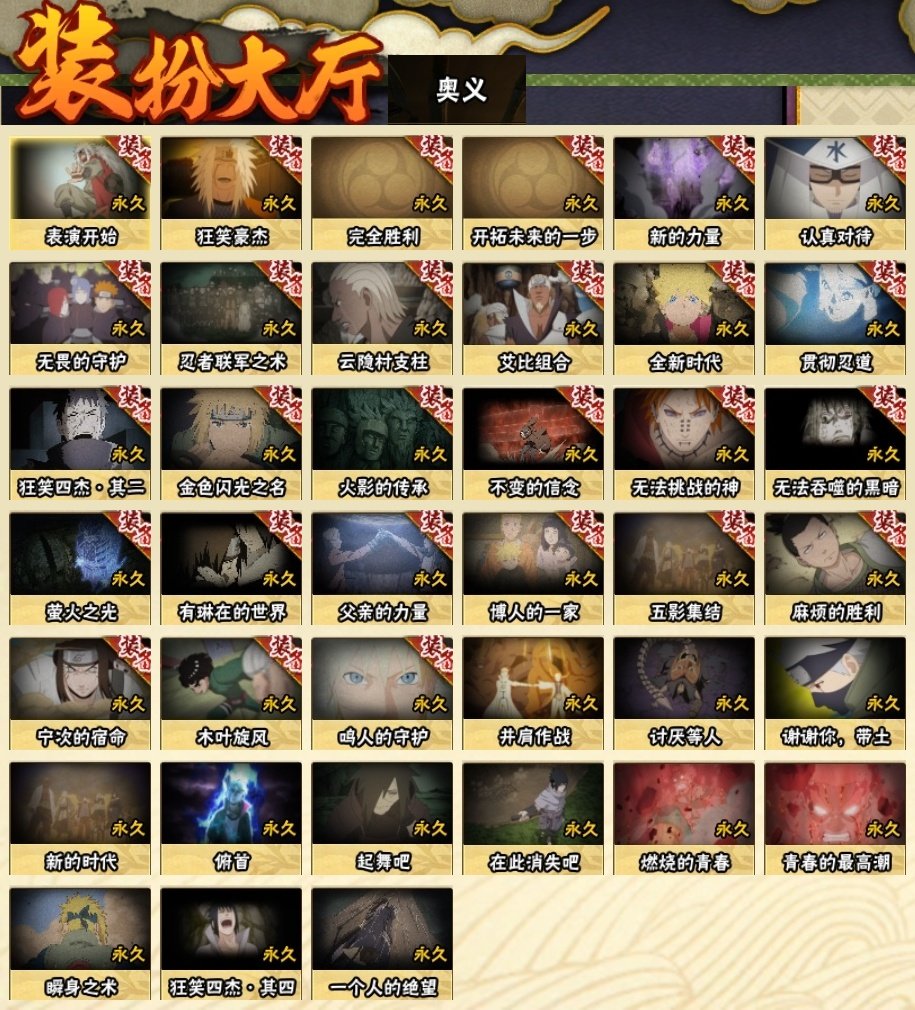Viewport: 915px width, 1010px height.
Task: Open the 艾比组合 ougi
Action: coord(533,317)
